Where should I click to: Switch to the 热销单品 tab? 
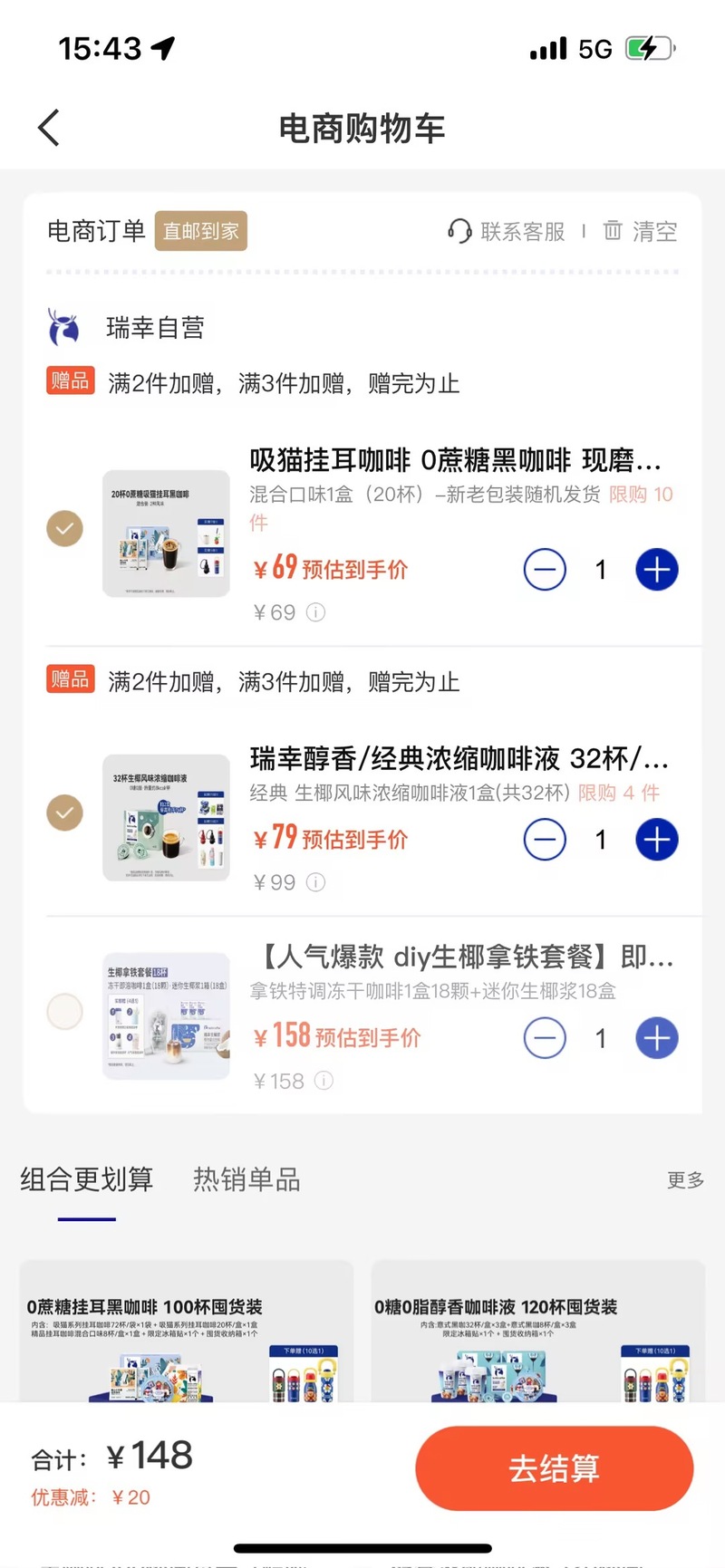click(246, 1179)
